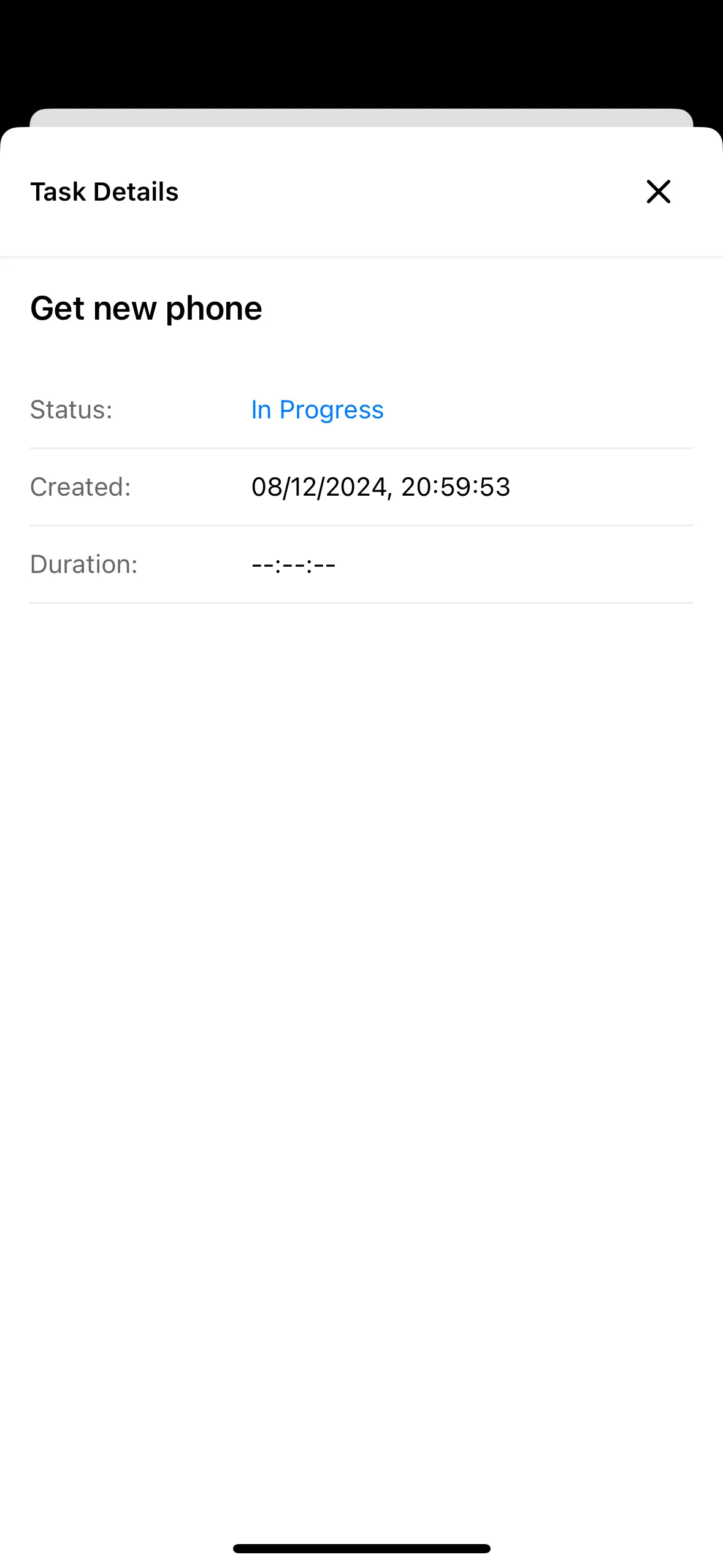The image size is (723, 1568).
Task: Change the task status from In Progress
Action: click(317, 409)
